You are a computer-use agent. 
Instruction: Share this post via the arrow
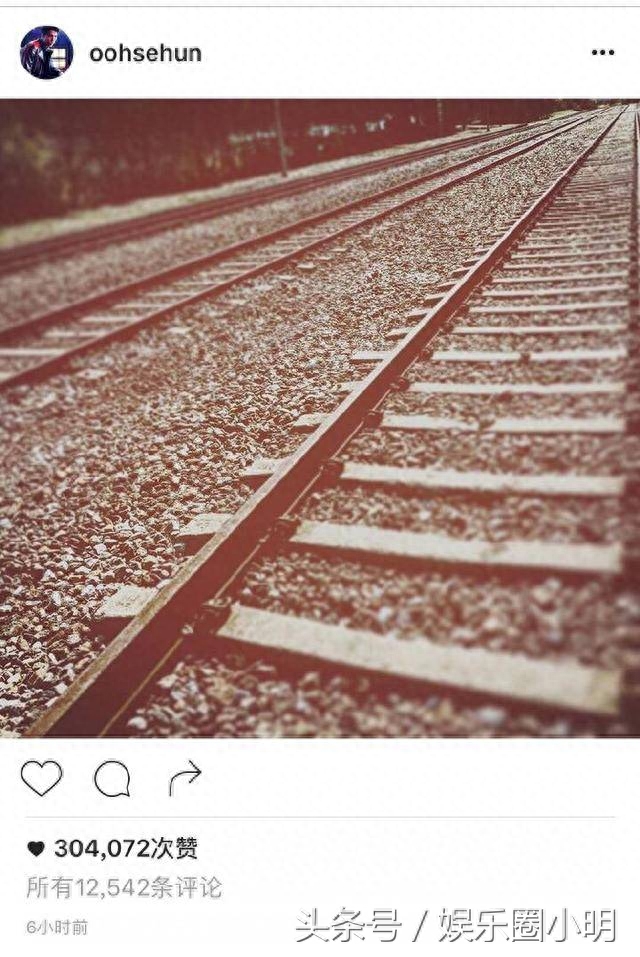point(185,778)
